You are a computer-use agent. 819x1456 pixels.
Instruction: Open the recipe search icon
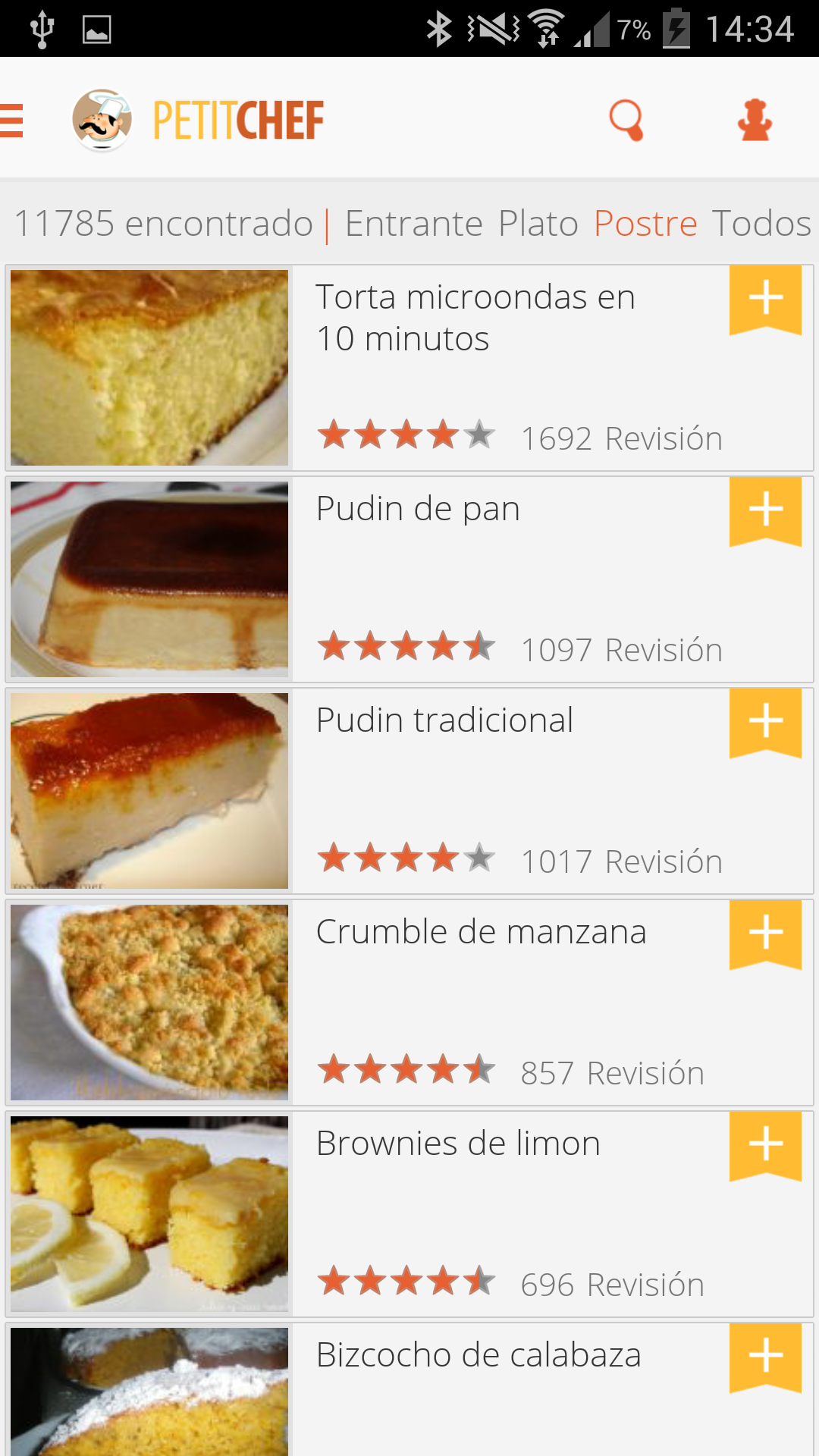tap(626, 121)
